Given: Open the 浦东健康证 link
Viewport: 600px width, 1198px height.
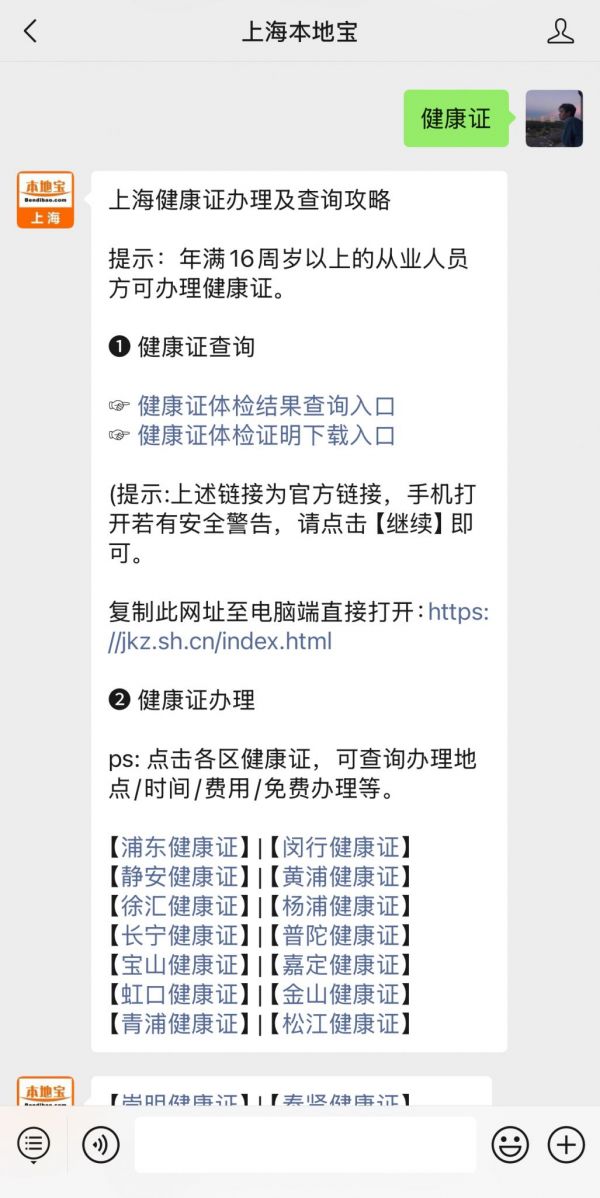Looking at the screenshot, I should 180,848.
